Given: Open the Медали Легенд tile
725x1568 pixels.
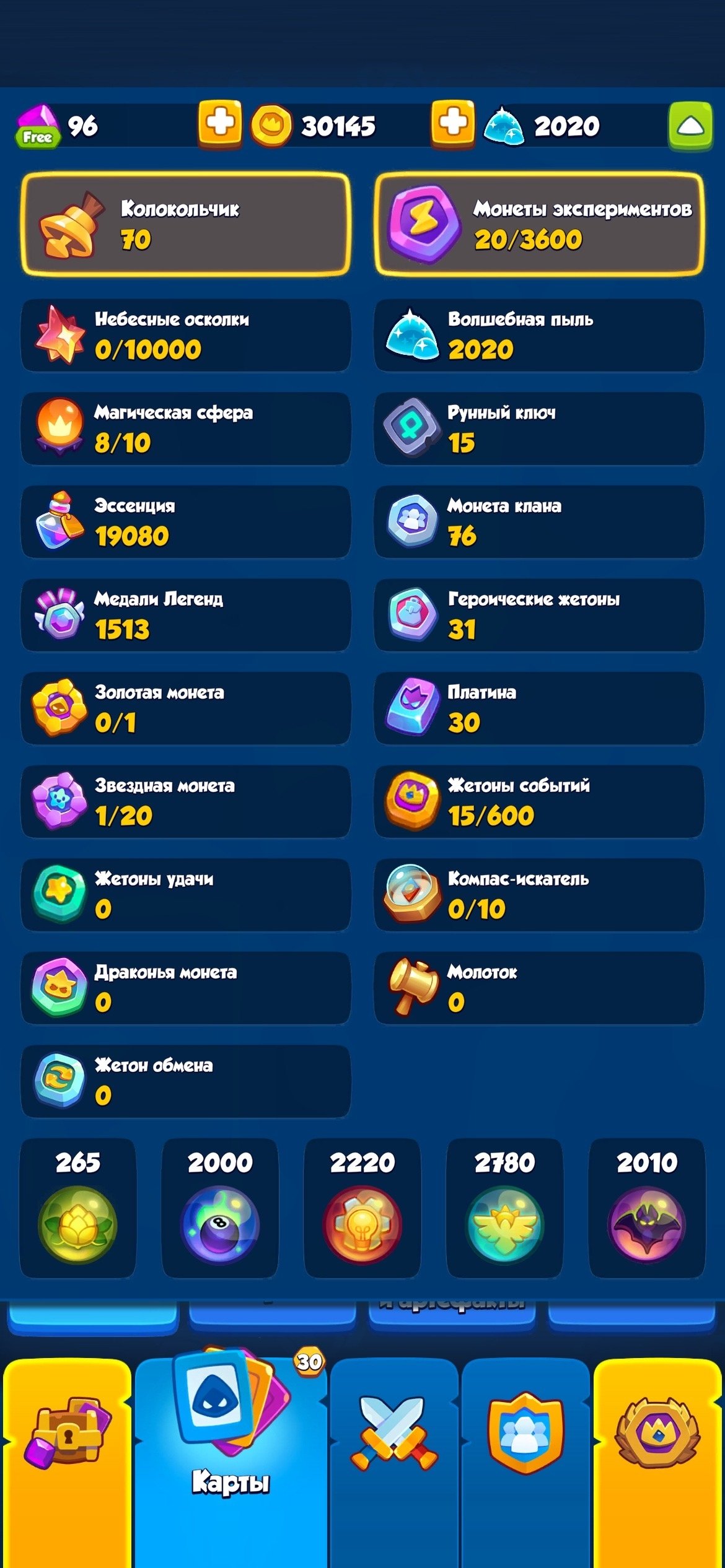Looking at the screenshot, I should click(x=186, y=615).
